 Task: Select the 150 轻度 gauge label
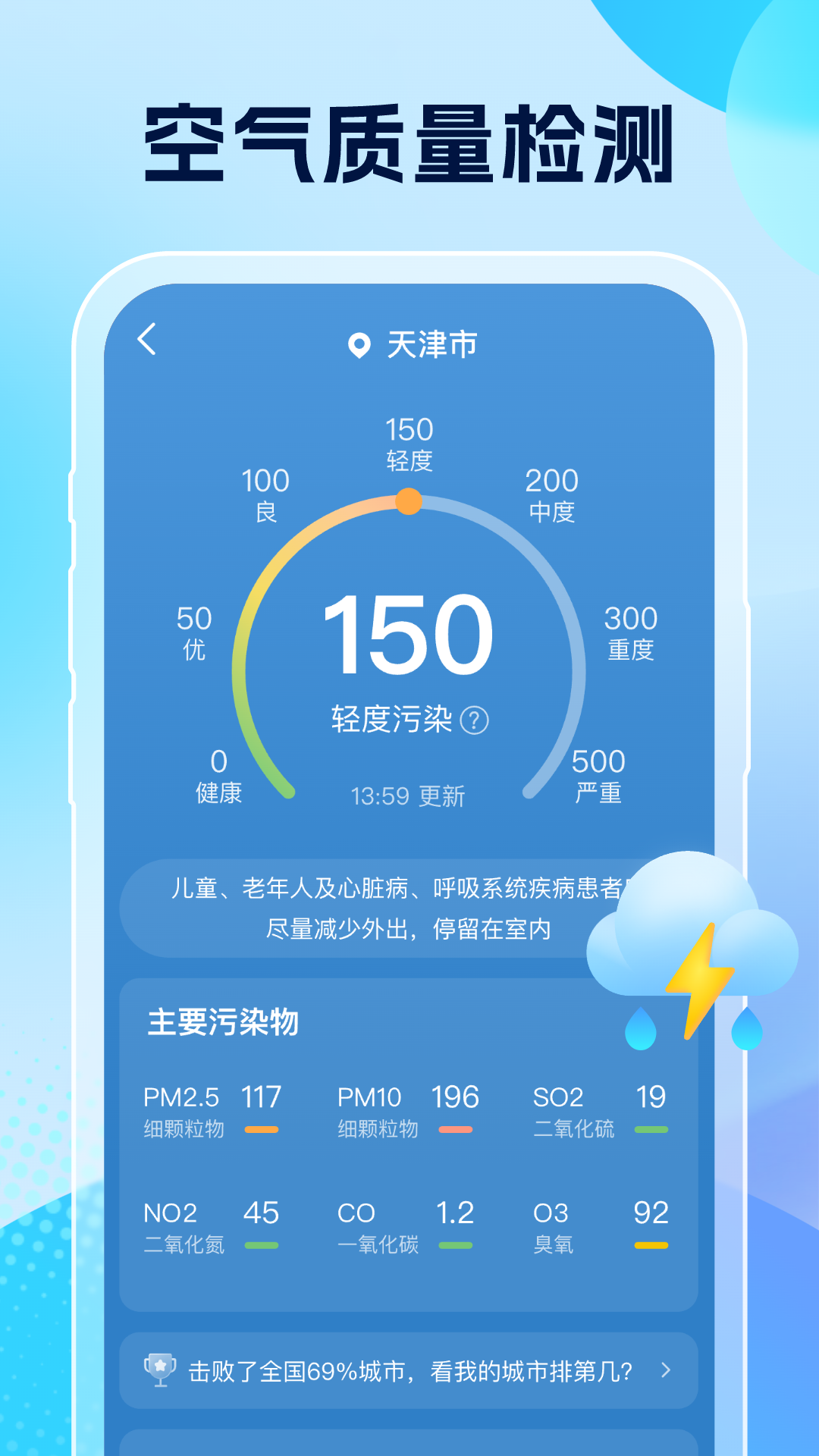pyautogui.click(x=409, y=445)
